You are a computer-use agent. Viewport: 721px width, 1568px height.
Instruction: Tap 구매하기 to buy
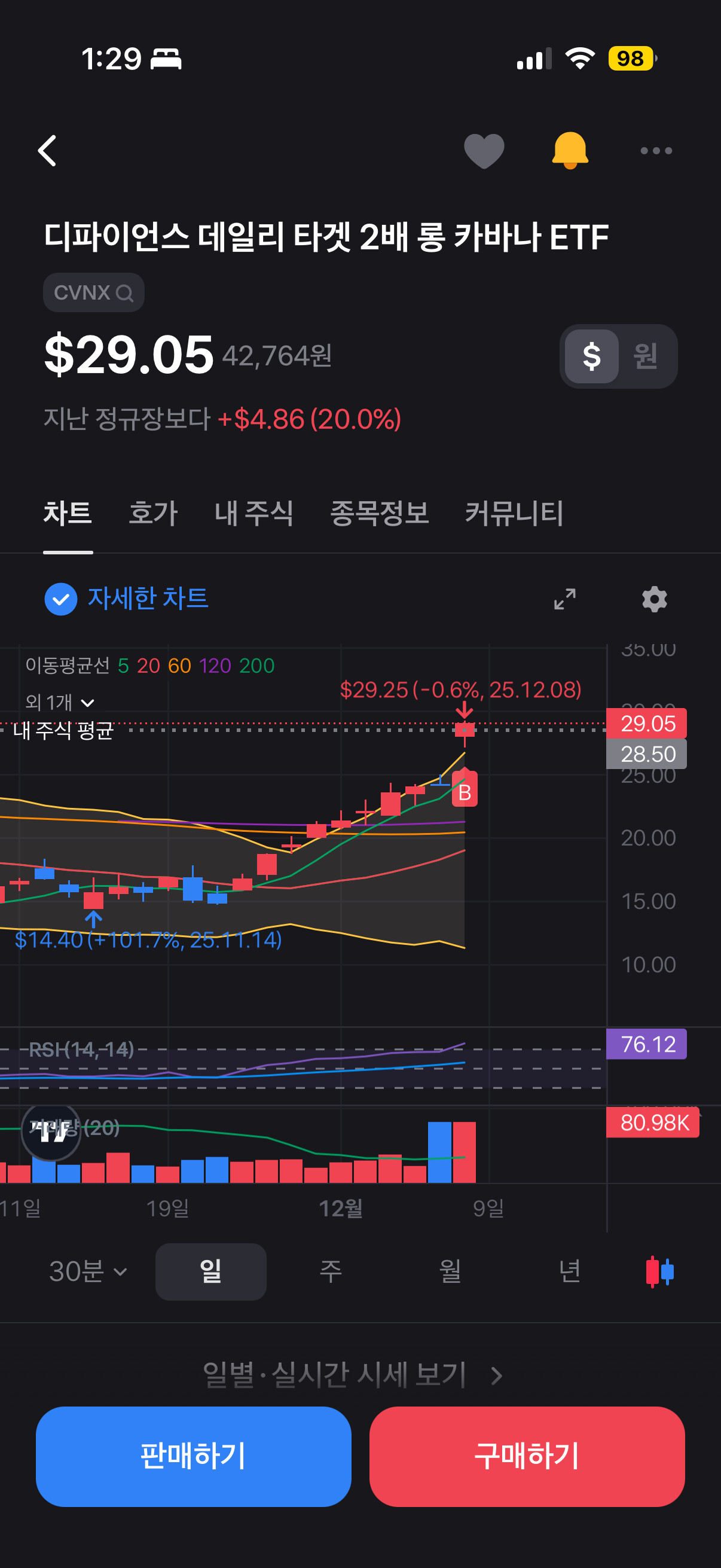(x=527, y=1456)
